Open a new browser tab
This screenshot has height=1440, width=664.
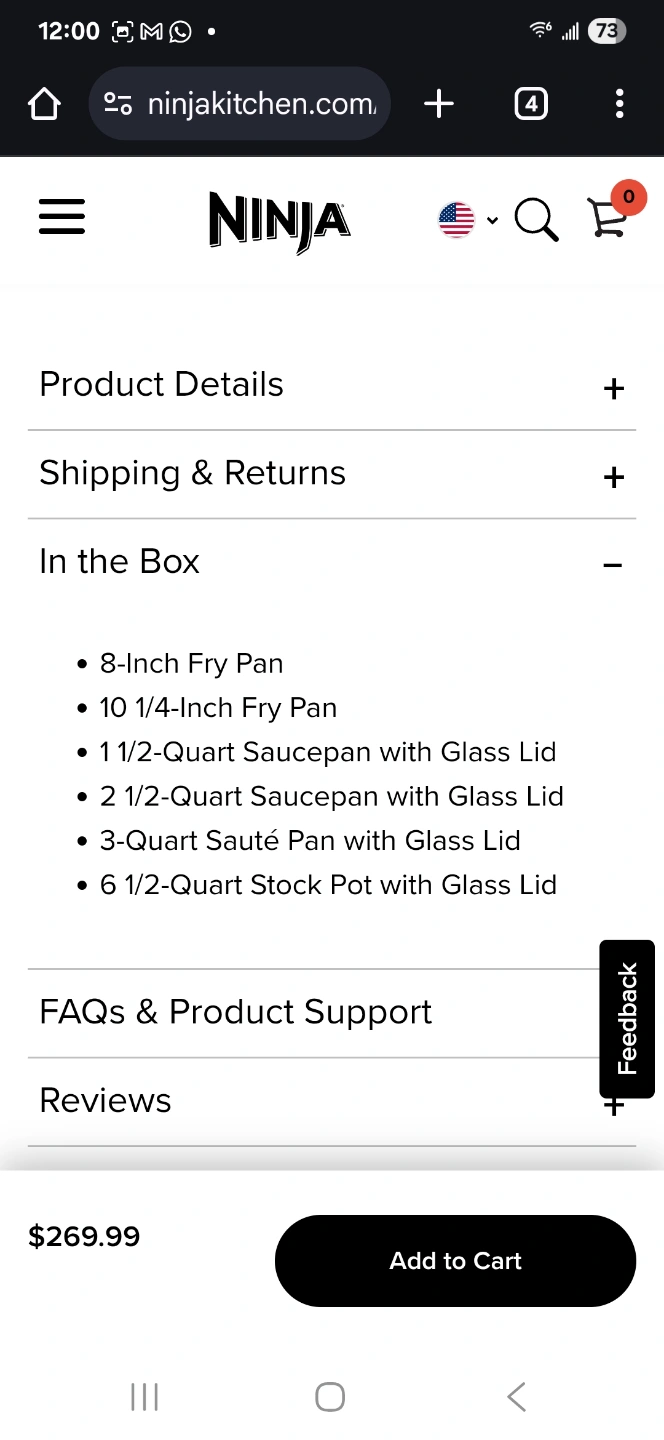point(439,103)
